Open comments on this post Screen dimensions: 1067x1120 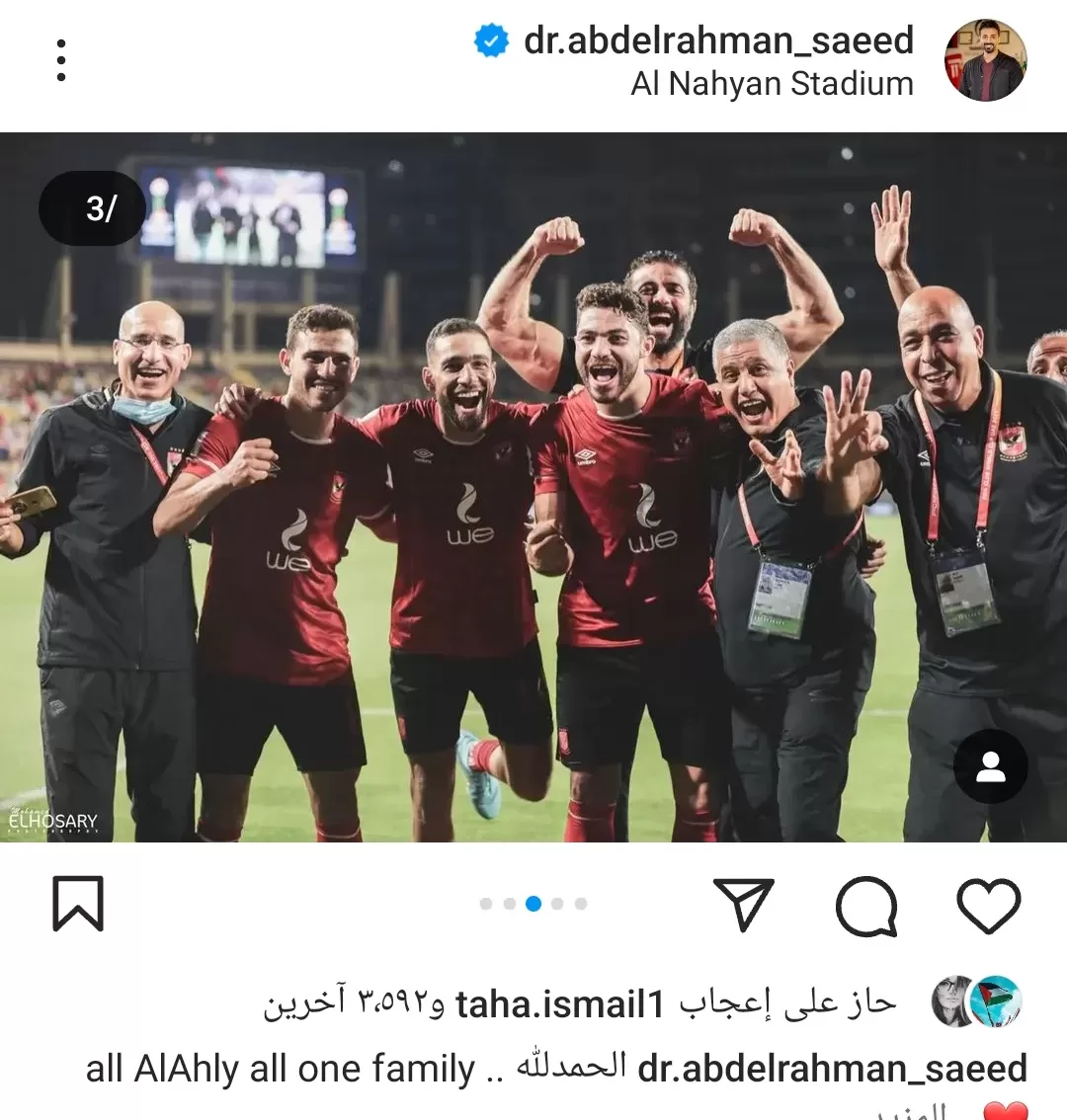[866, 905]
